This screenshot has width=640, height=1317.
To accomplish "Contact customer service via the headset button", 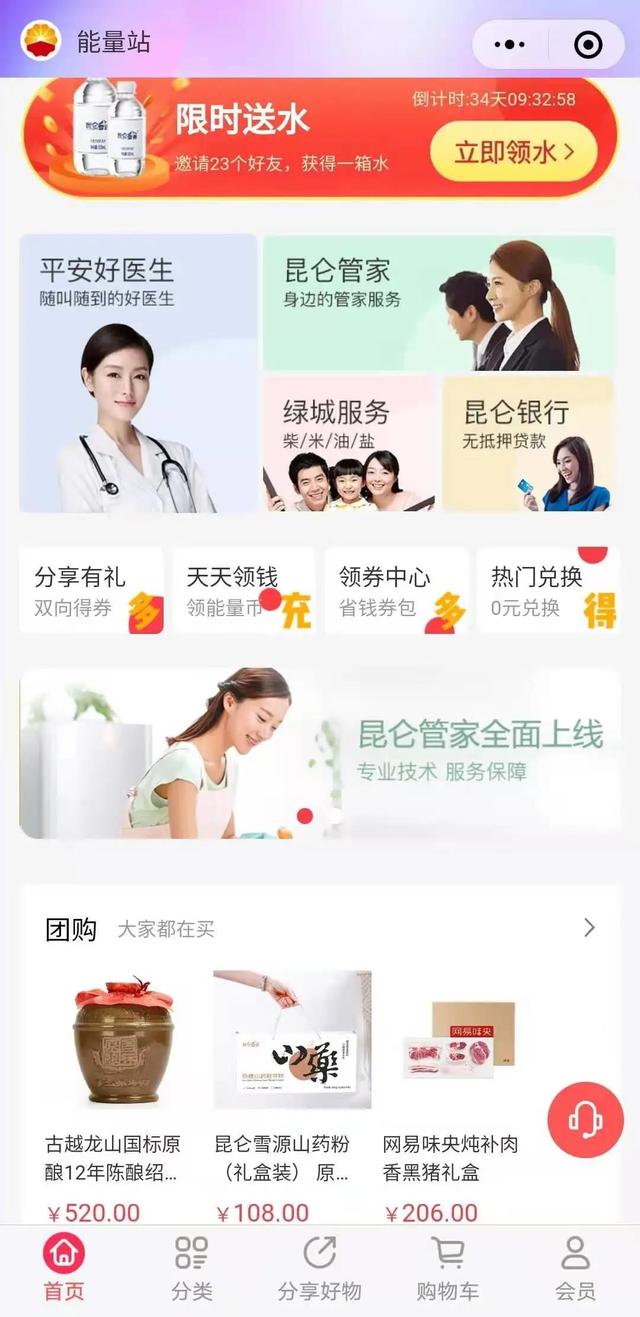I will (585, 1119).
